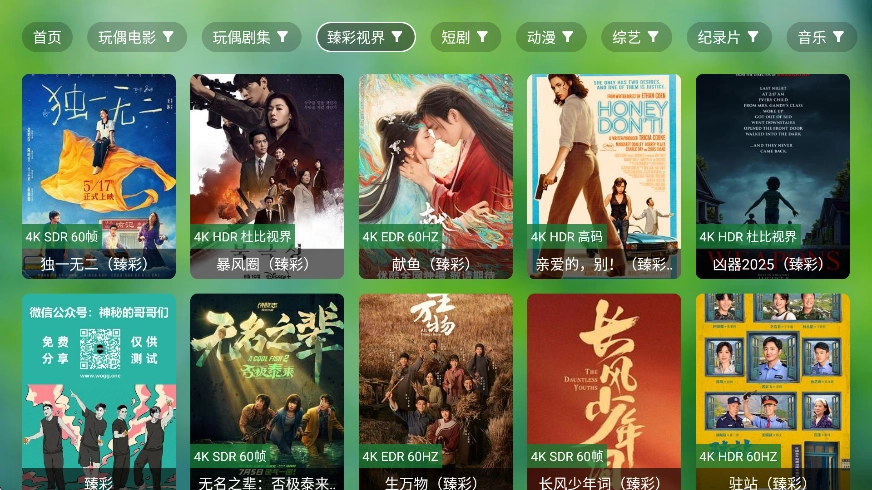Tap the 臻彩视界 filter tab
This screenshot has height=490, width=872.
[x=366, y=37]
